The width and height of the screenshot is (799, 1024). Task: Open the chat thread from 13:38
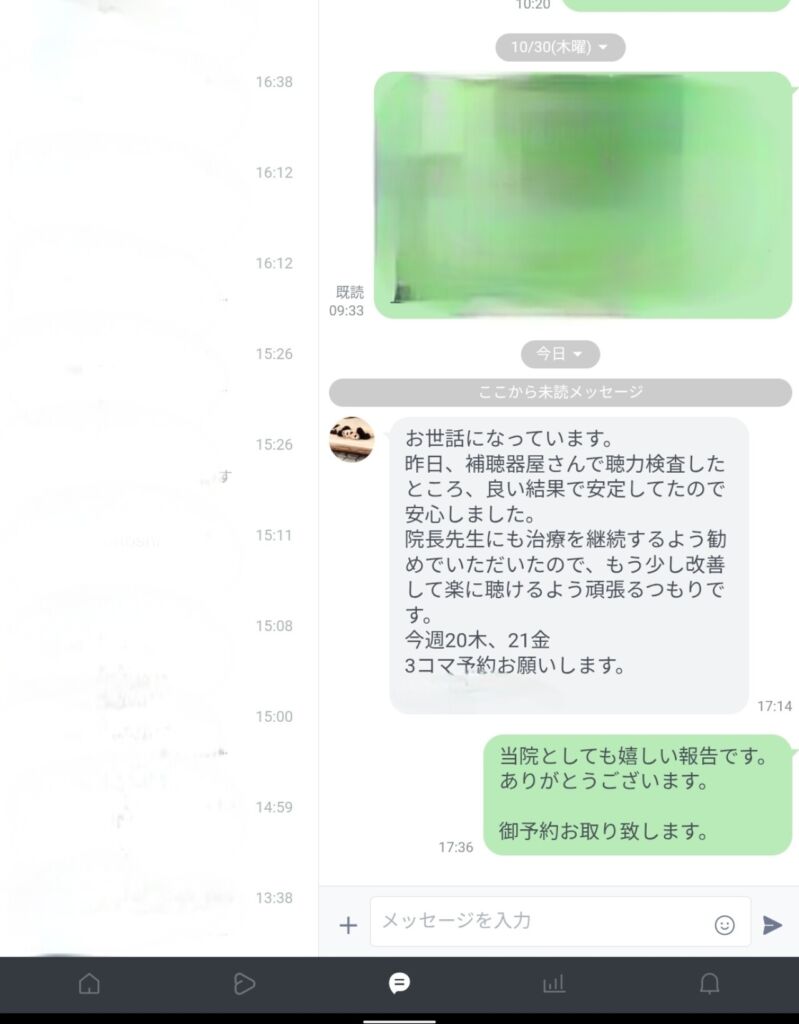[150, 900]
